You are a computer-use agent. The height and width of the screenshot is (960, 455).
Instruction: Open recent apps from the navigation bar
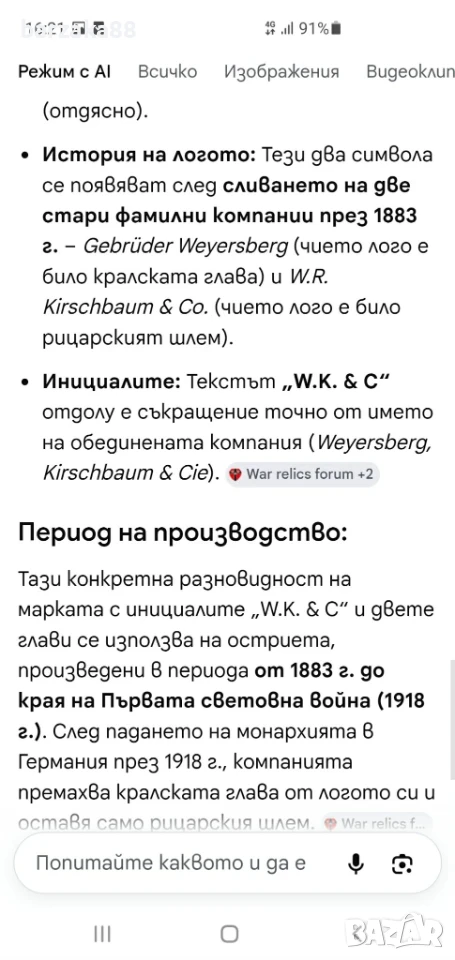(x=102, y=933)
